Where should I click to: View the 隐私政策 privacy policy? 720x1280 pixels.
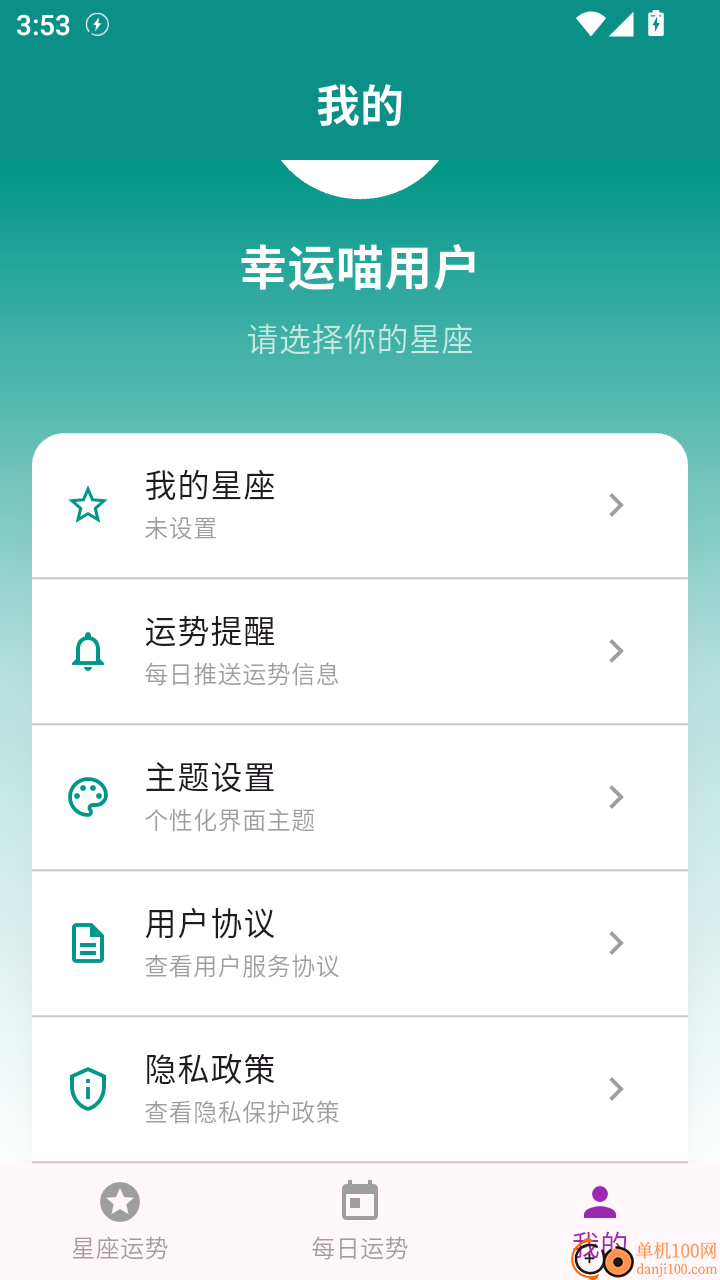[x=360, y=1089]
